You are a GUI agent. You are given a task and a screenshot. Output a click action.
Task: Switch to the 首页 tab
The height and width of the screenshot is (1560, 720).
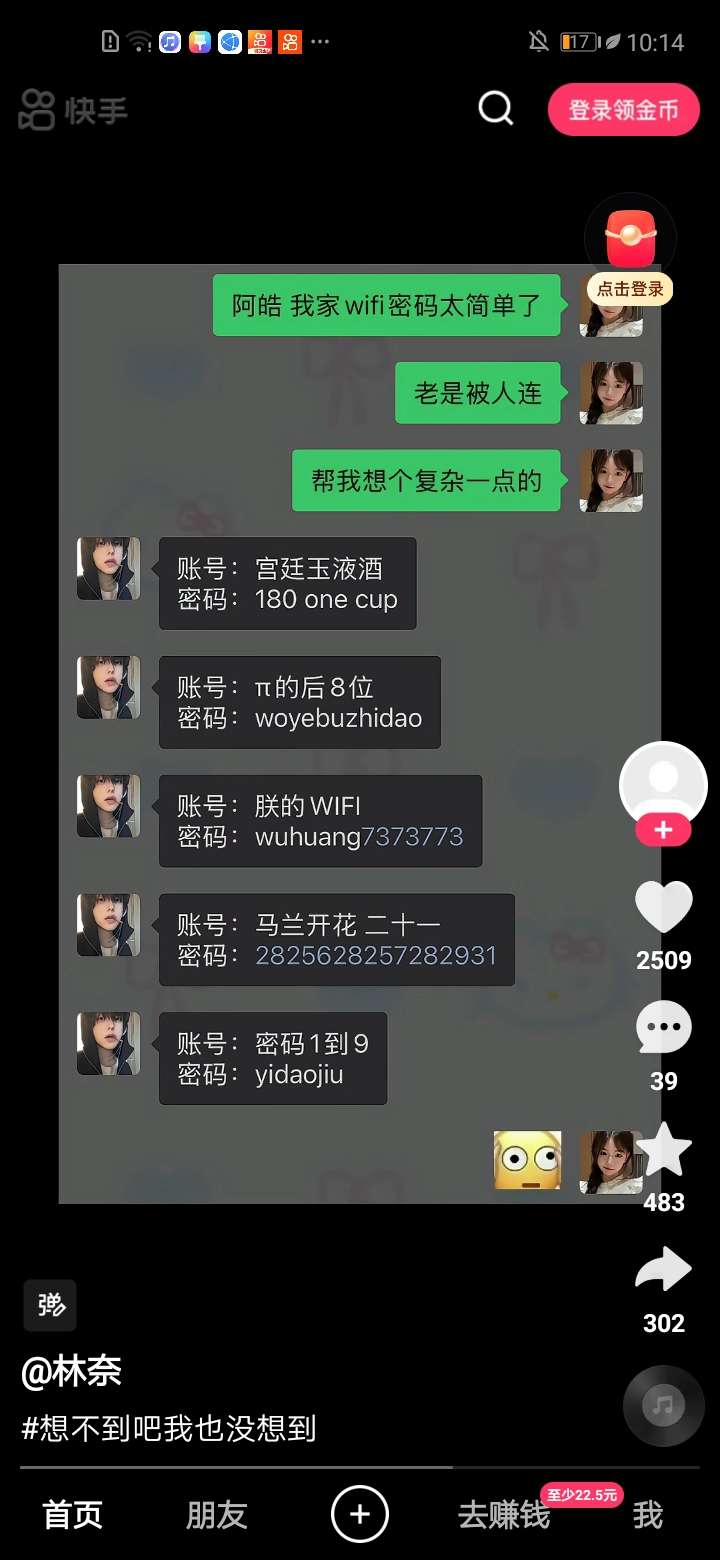[73, 1515]
